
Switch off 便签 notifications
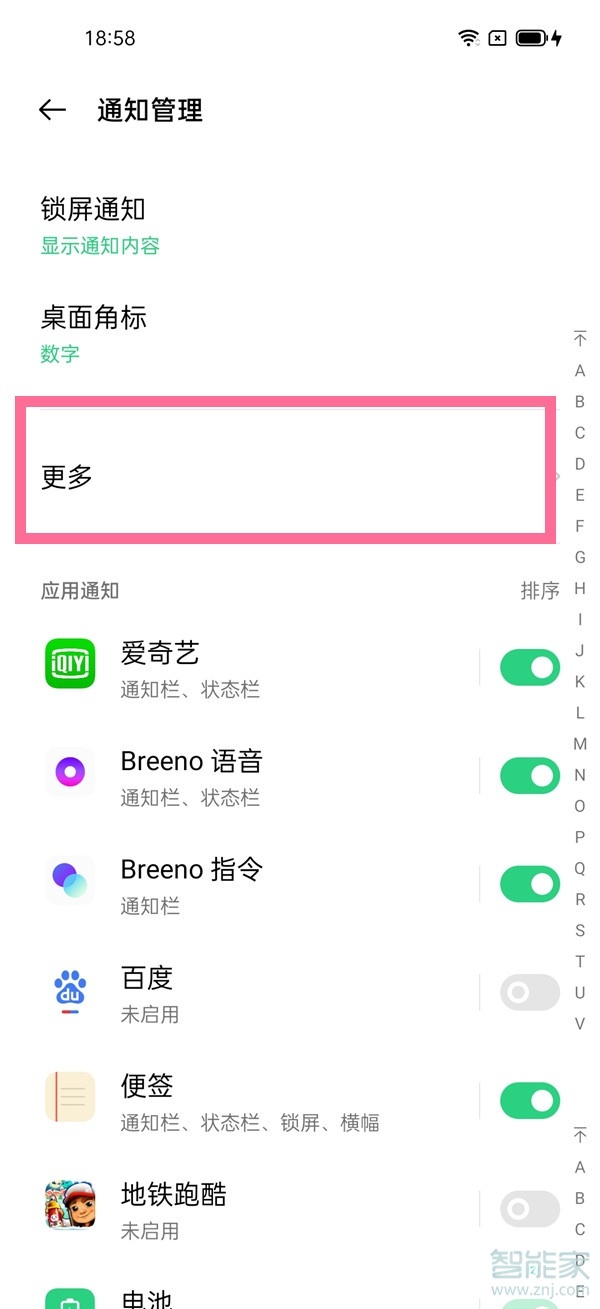click(530, 1100)
